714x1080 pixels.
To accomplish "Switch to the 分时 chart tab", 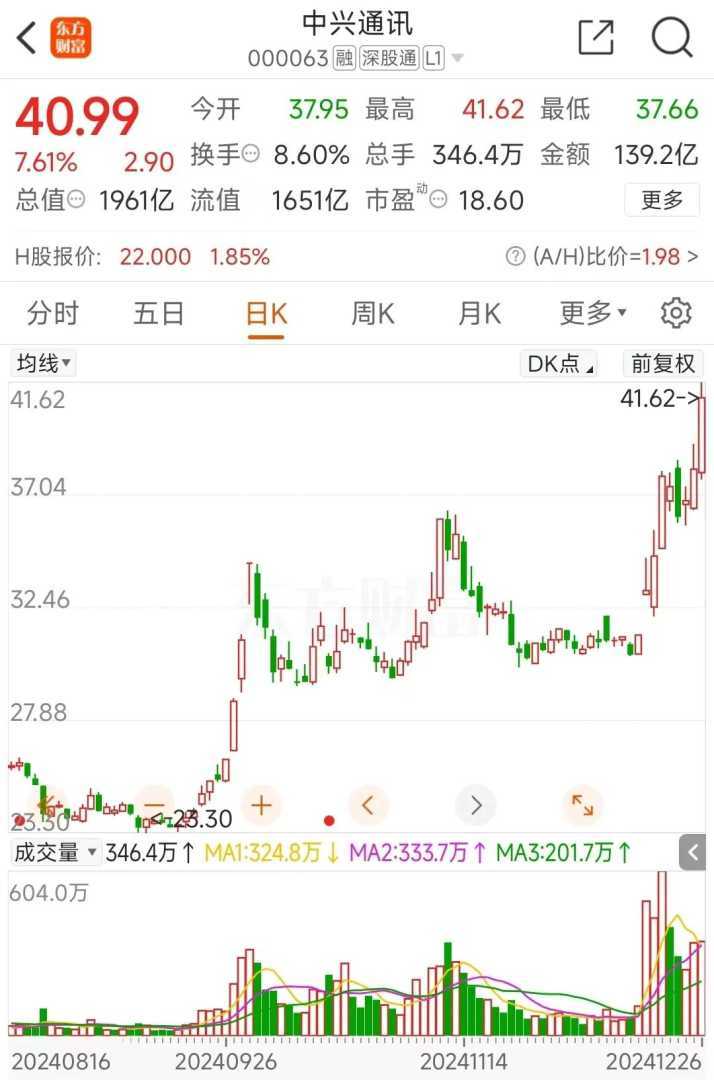I will click(52, 314).
